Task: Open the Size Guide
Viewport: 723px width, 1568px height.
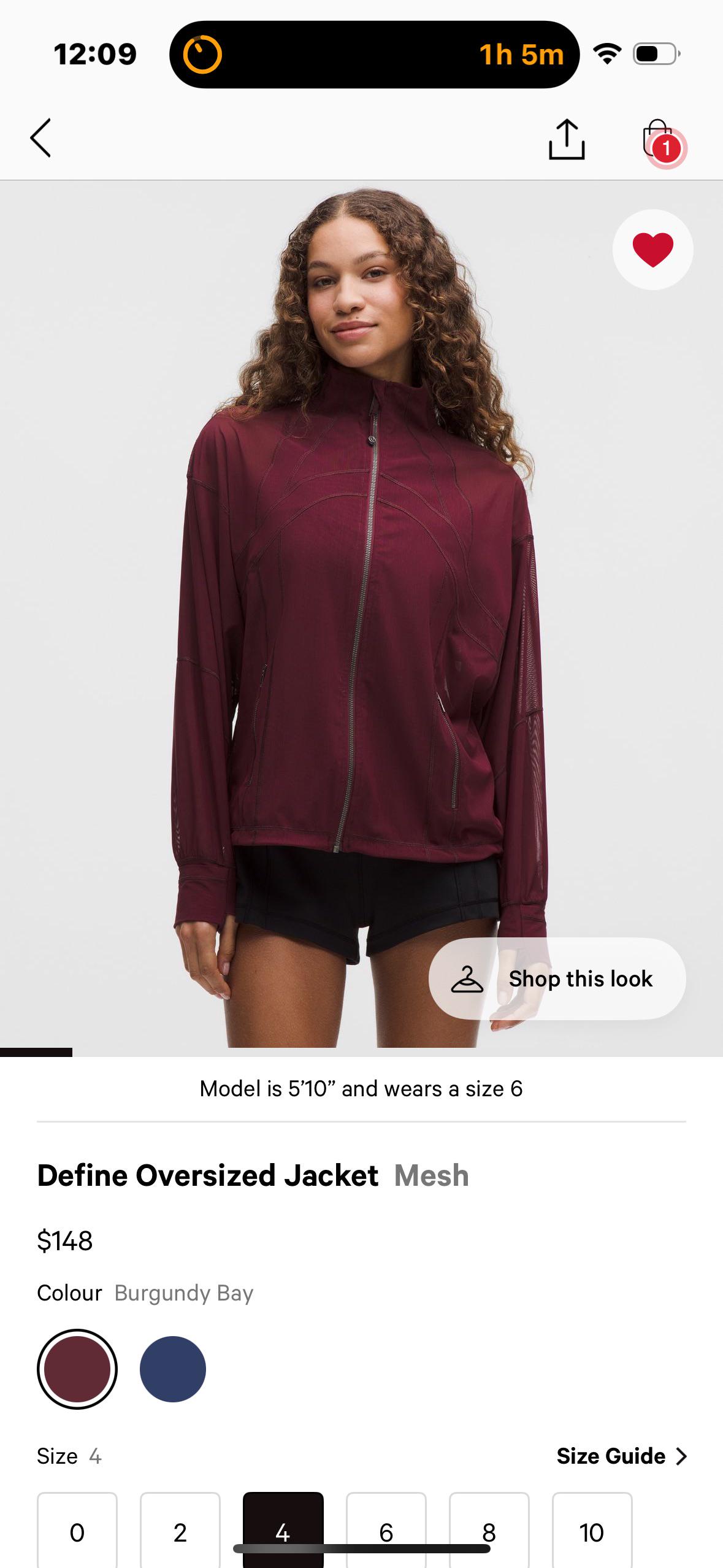Action: click(x=621, y=1456)
